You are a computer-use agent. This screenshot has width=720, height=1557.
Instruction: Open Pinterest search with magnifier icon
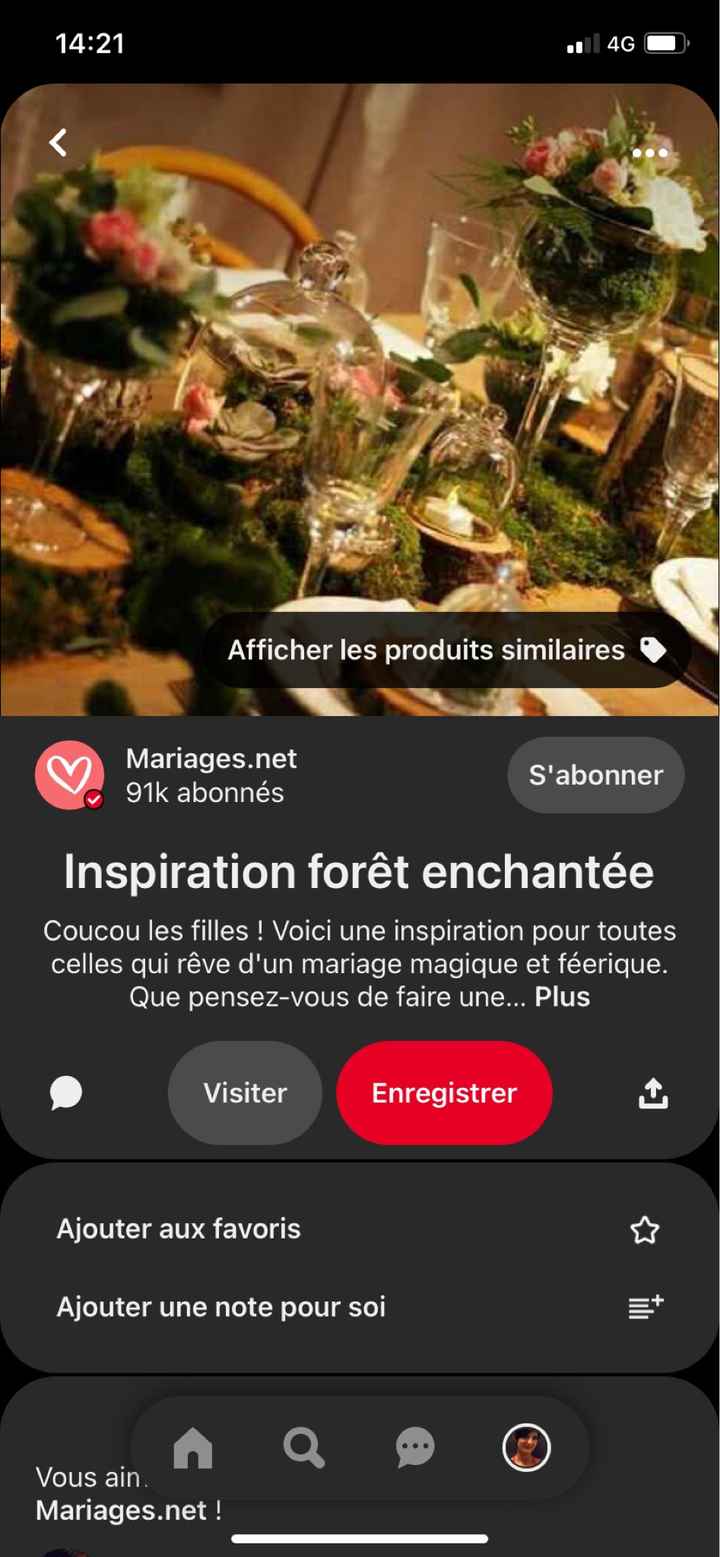tap(304, 1447)
